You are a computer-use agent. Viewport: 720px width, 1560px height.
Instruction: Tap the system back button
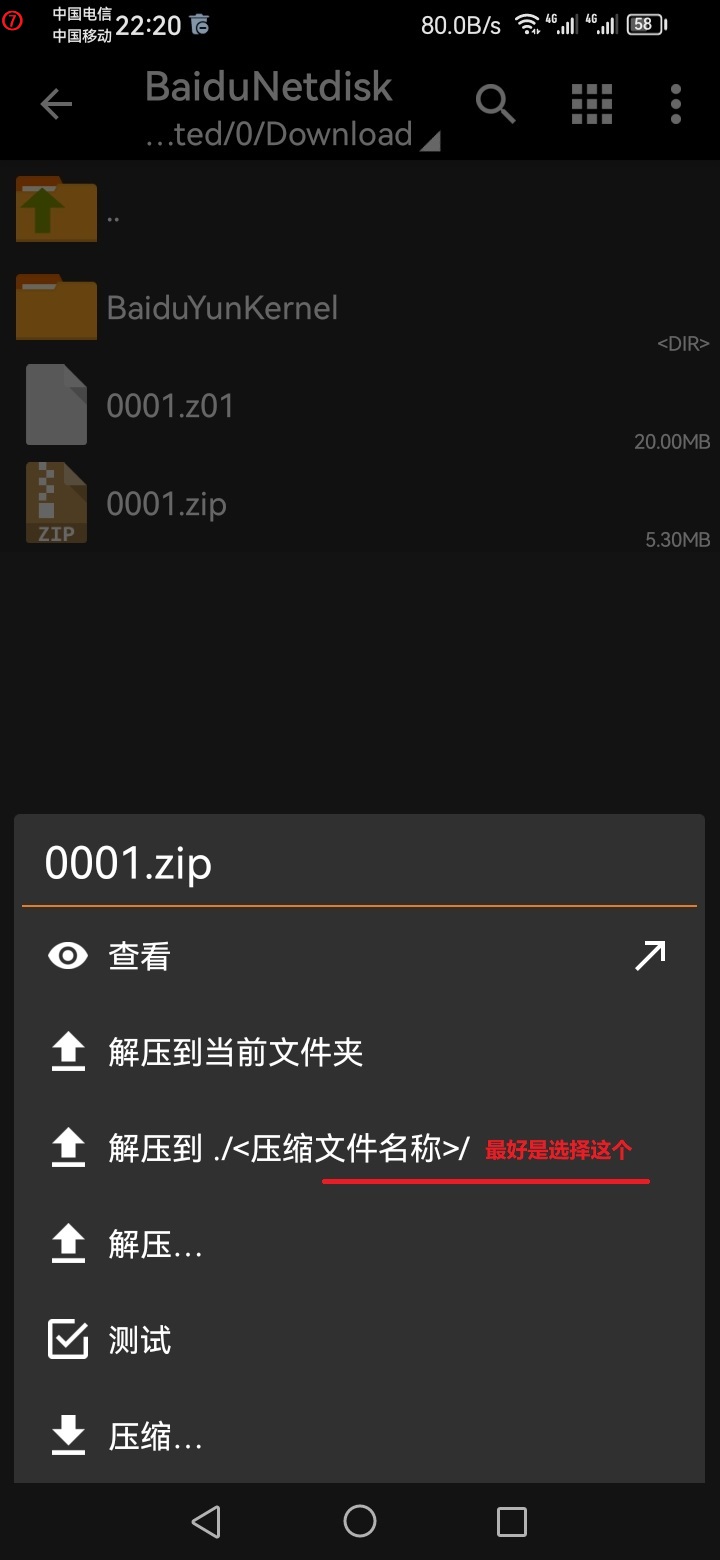[x=206, y=1522]
